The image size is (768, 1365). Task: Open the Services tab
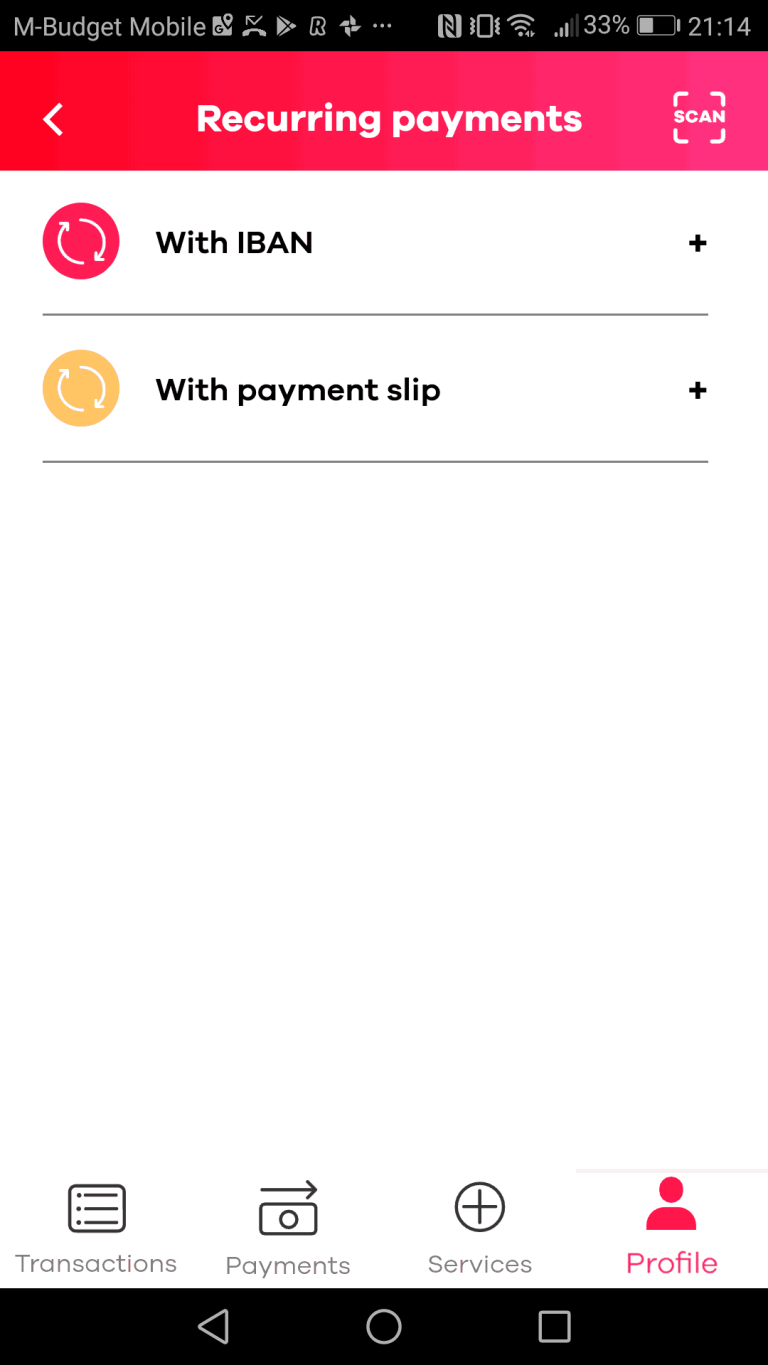tap(480, 1229)
